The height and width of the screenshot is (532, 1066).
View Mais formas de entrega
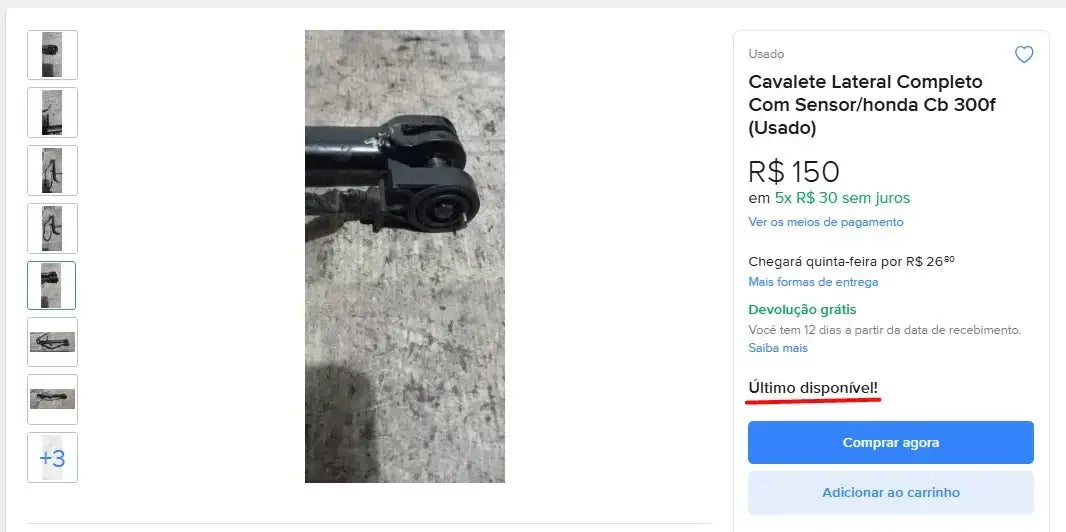coord(813,282)
